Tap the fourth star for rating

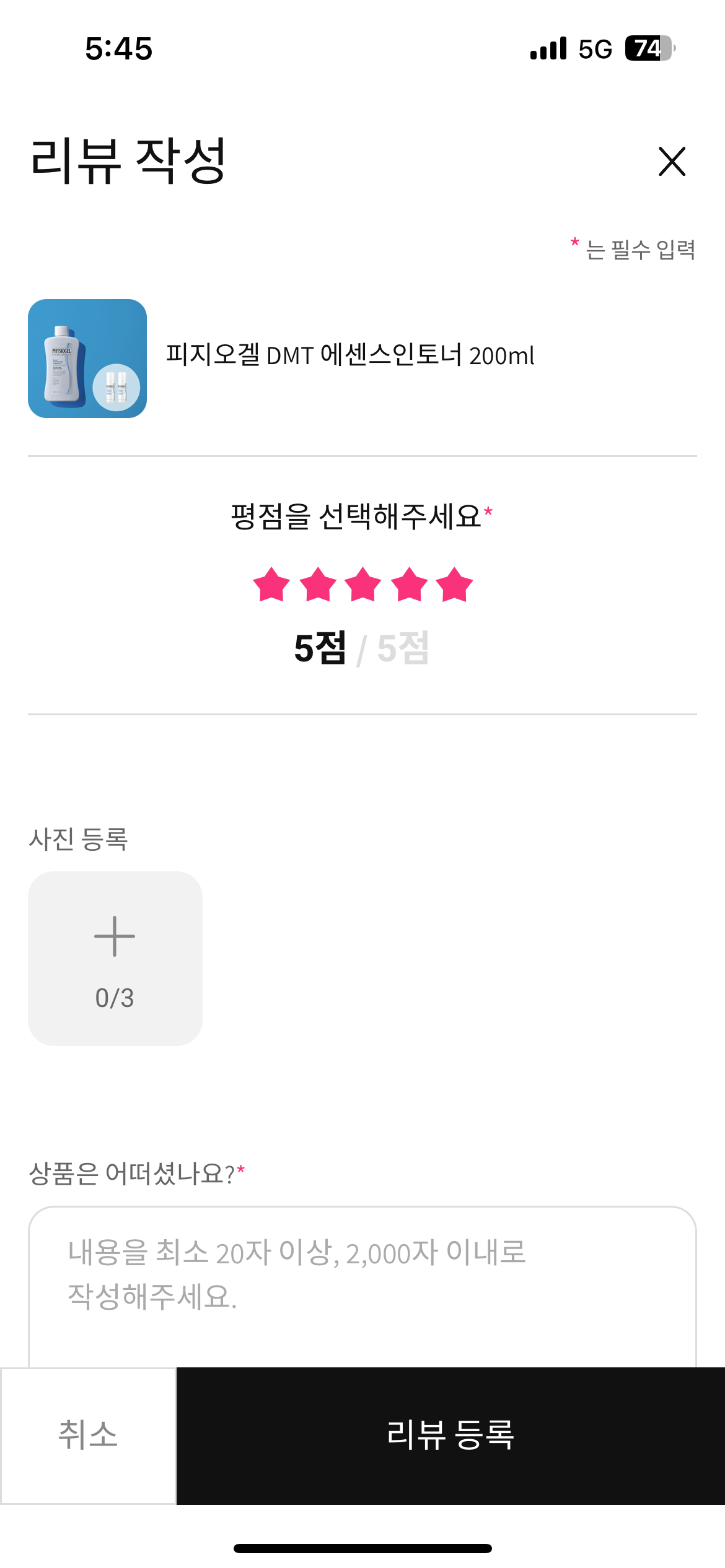pyautogui.click(x=408, y=584)
